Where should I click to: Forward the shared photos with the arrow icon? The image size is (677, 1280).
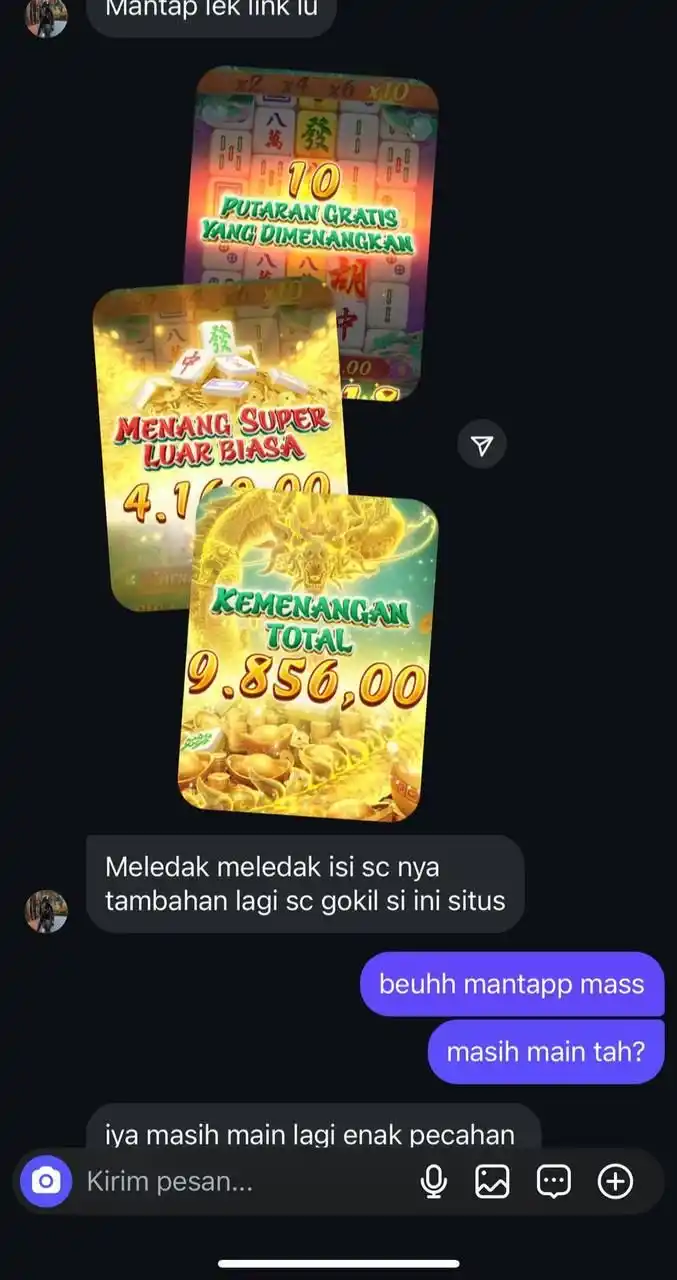pos(482,445)
